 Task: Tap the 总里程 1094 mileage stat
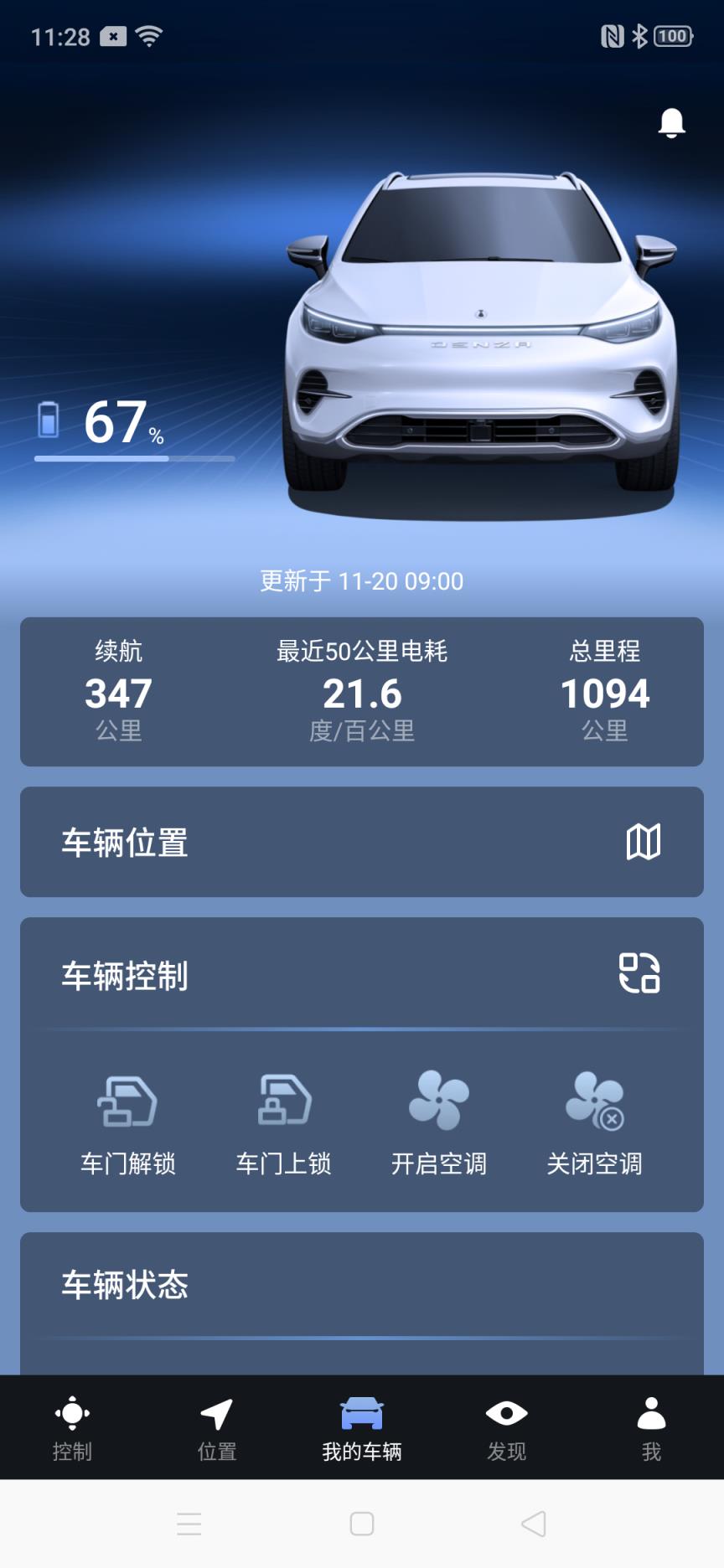click(606, 692)
